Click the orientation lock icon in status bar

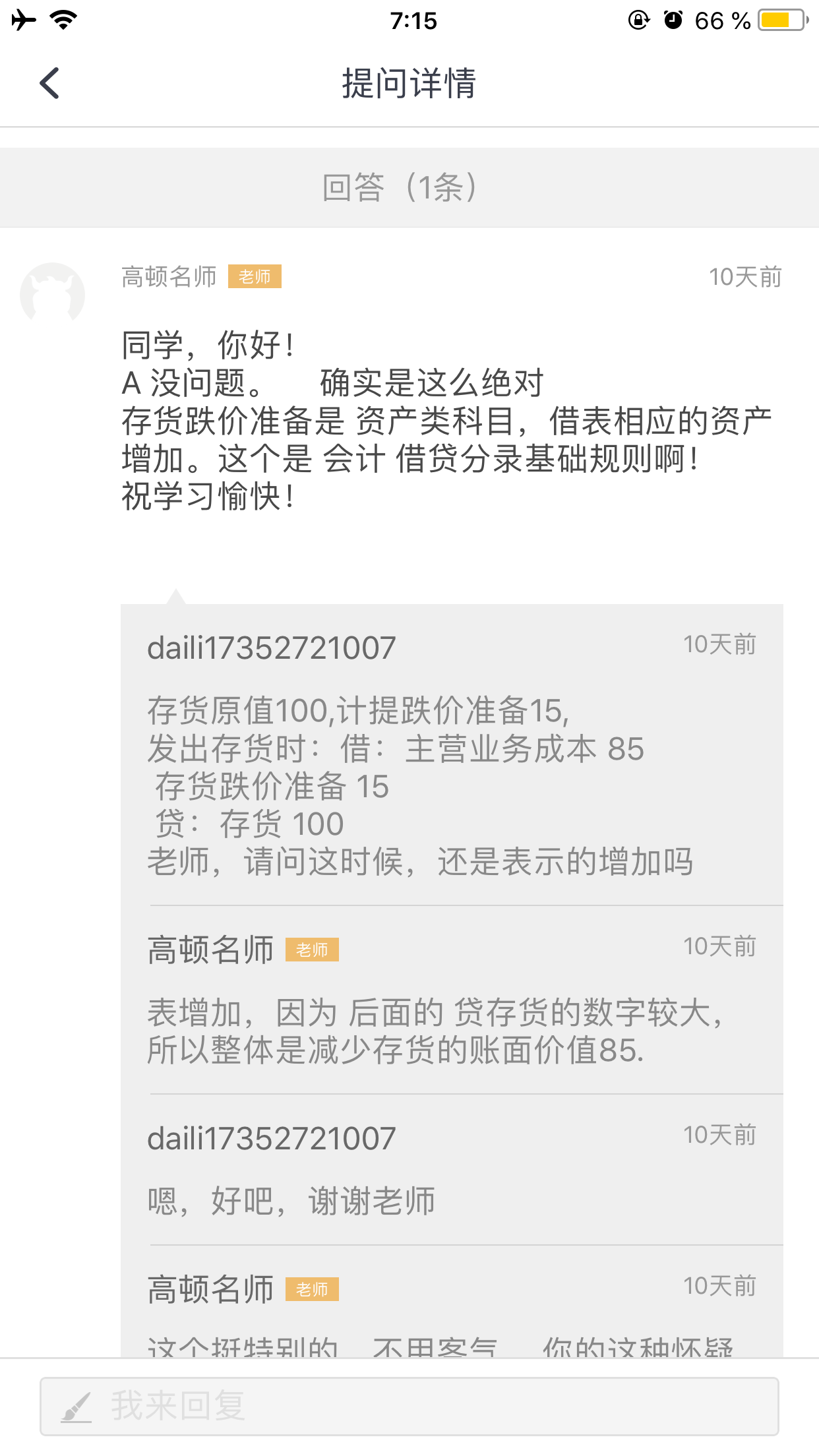click(637, 20)
